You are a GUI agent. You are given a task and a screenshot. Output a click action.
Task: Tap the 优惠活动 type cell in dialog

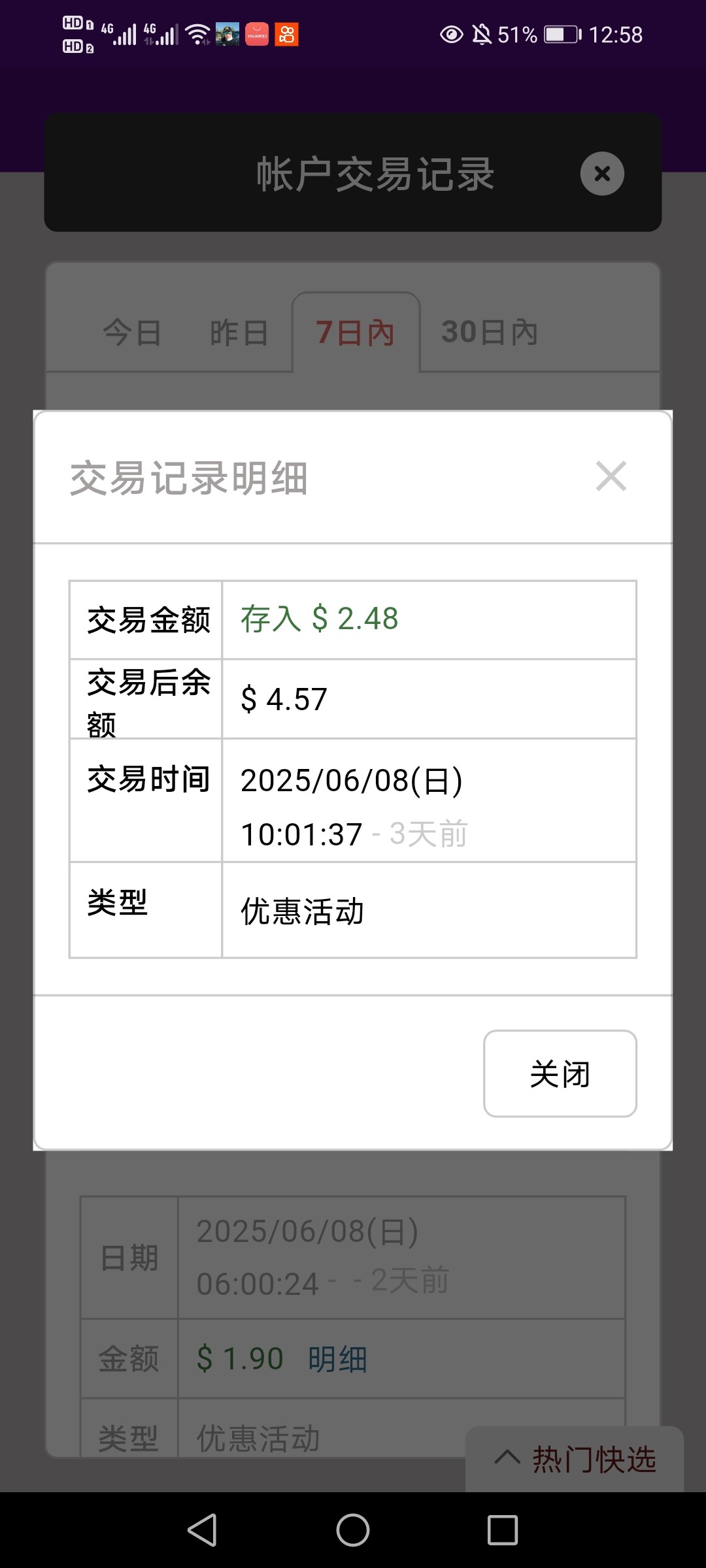(303, 911)
